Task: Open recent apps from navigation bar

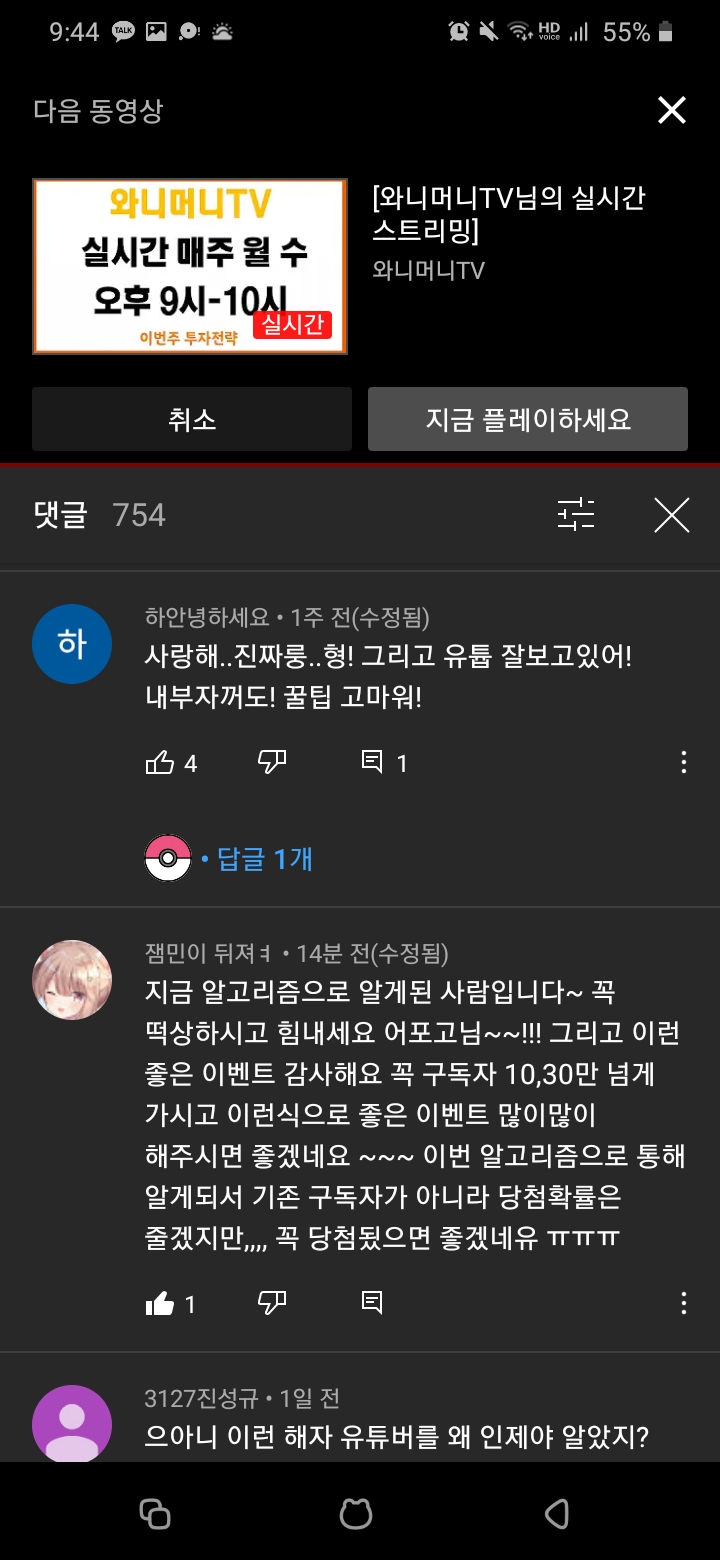Action: pos(155,1513)
